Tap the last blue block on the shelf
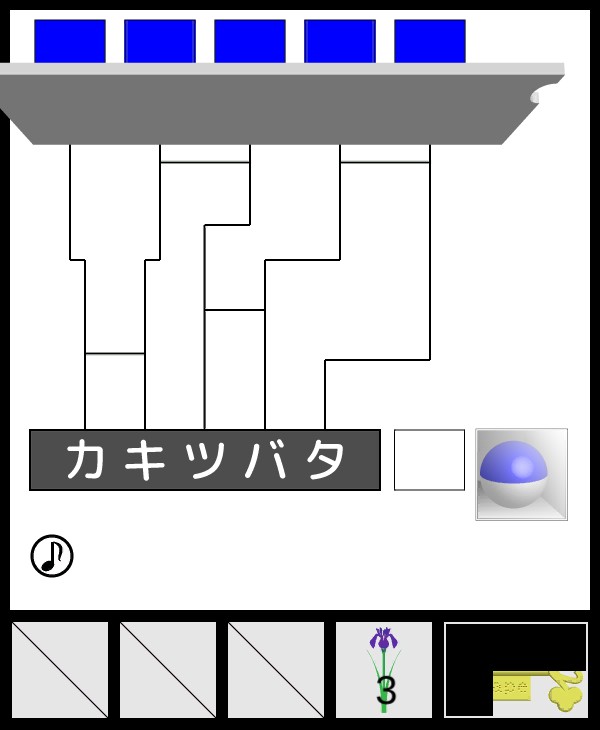This screenshot has height=730, width=600. coord(430,41)
